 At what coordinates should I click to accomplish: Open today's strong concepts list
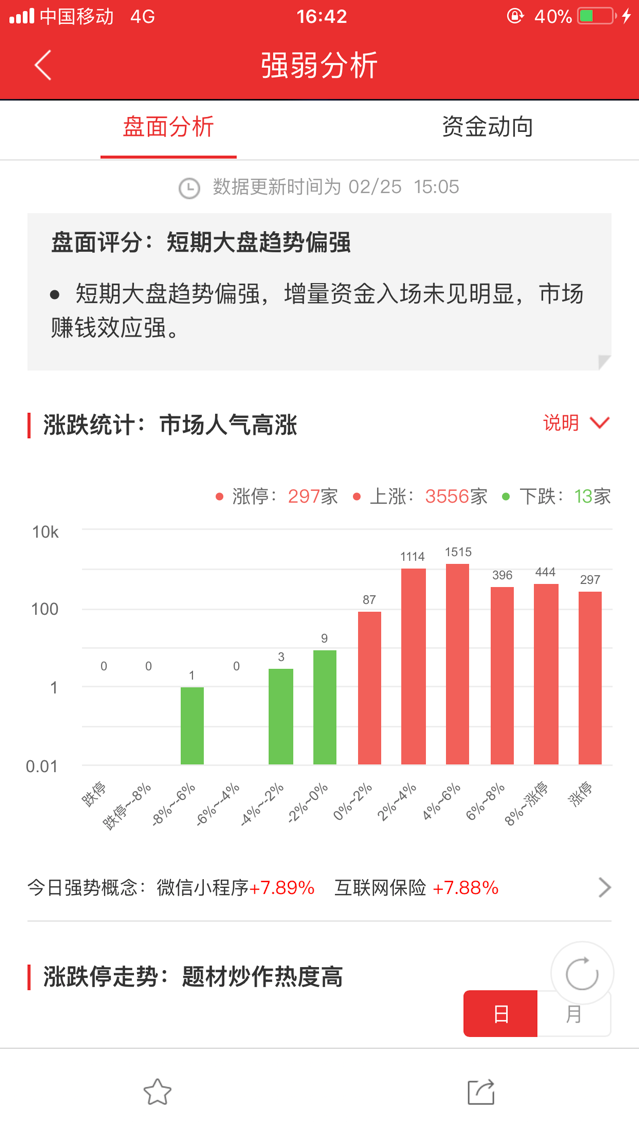pos(604,887)
